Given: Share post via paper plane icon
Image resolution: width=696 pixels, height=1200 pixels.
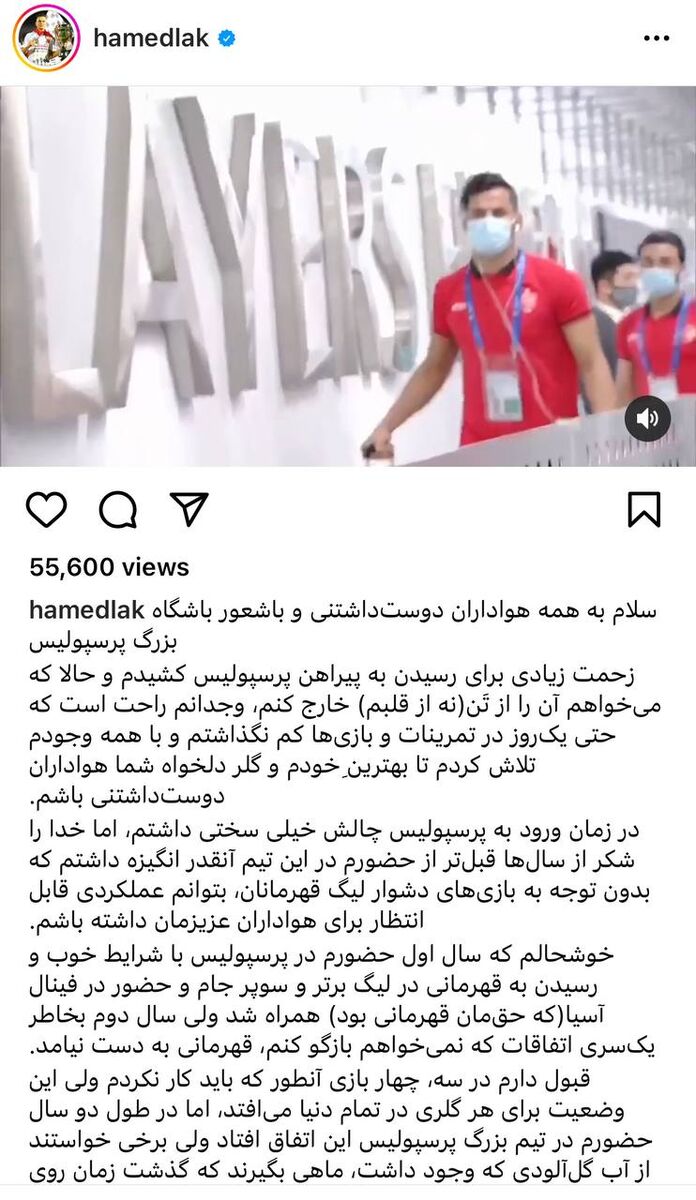Looking at the screenshot, I should click(188, 509).
